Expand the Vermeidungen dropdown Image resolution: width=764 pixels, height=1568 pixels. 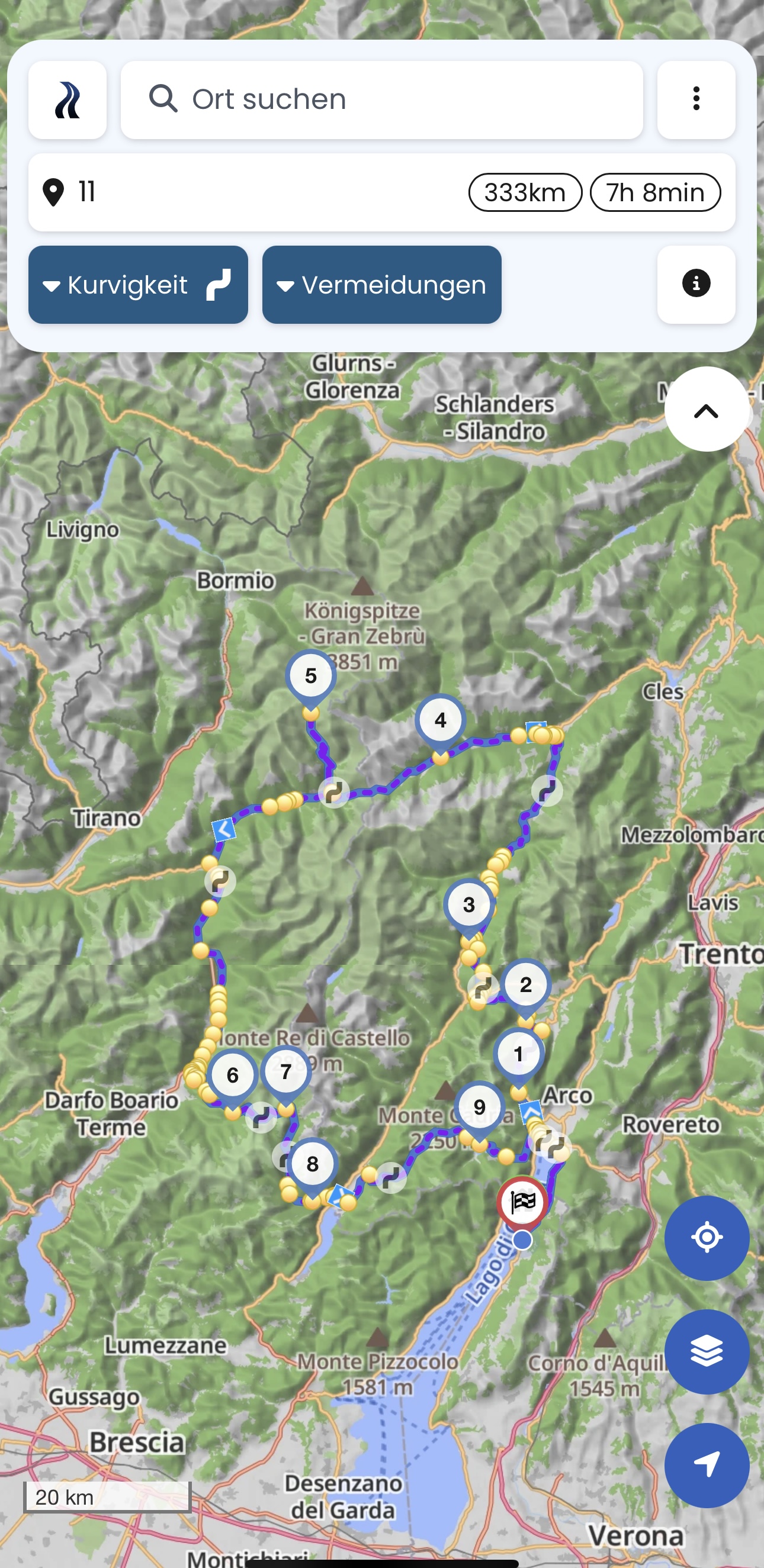(x=382, y=285)
